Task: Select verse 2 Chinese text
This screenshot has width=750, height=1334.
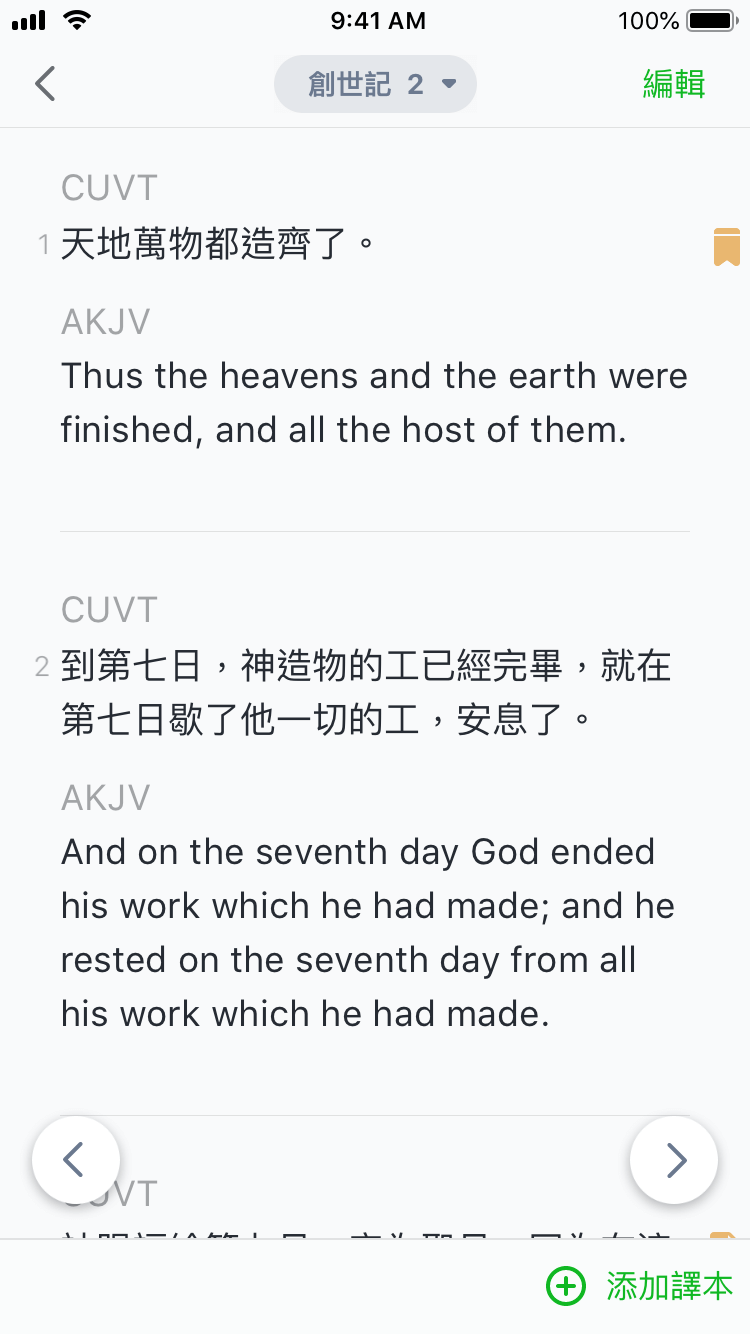Action: click(x=365, y=692)
